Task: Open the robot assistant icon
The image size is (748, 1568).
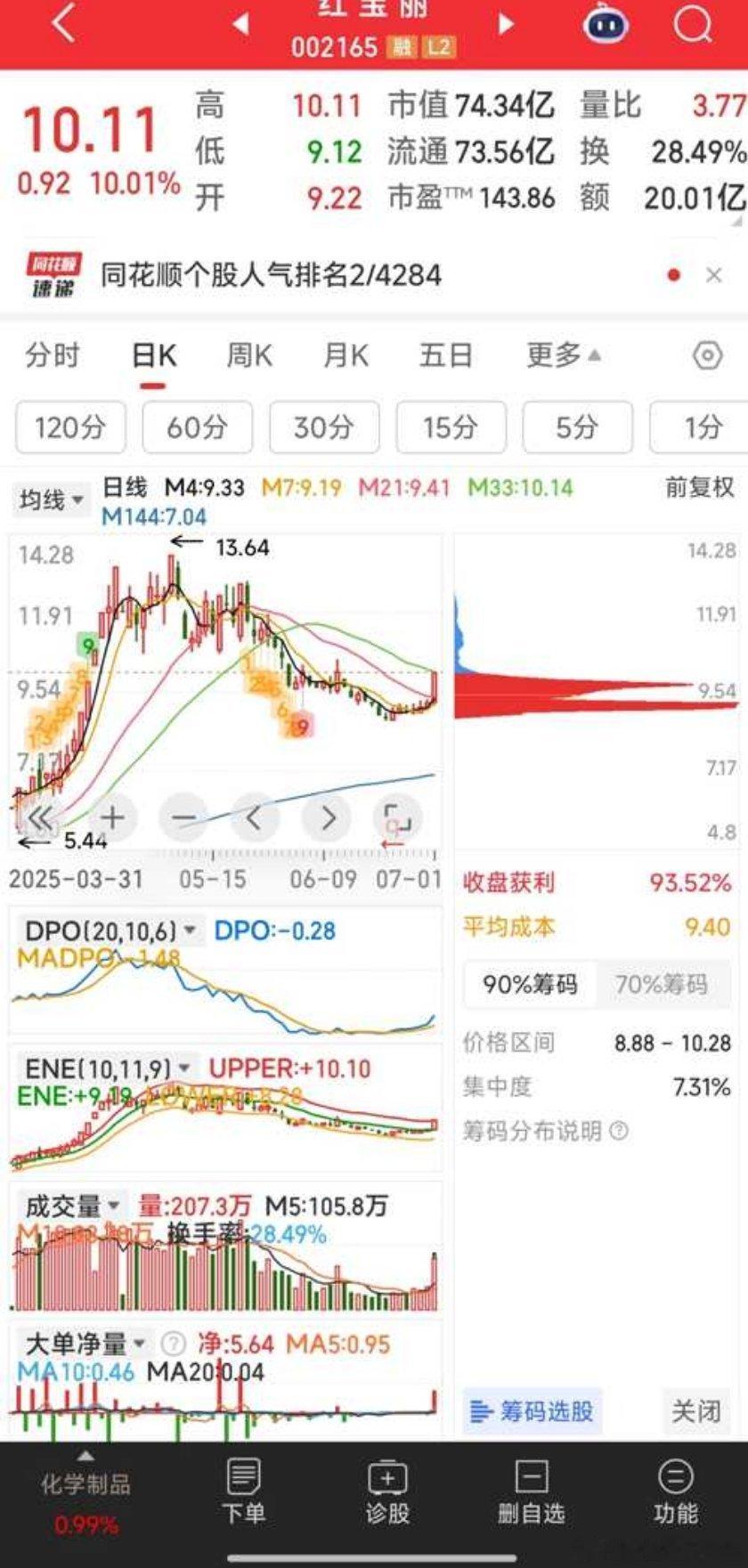Action: 606,24
